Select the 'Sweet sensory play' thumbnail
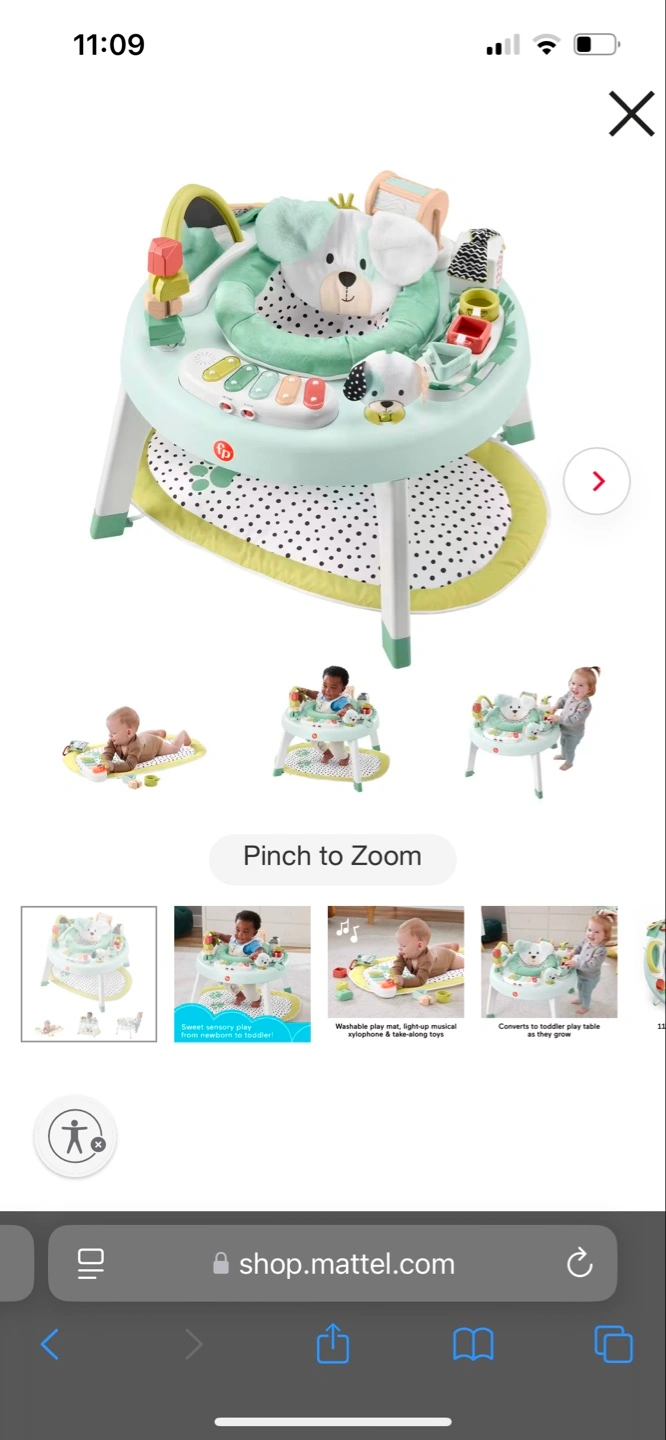Image resolution: width=666 pixels, height=1440 pixels. (242, 973)
